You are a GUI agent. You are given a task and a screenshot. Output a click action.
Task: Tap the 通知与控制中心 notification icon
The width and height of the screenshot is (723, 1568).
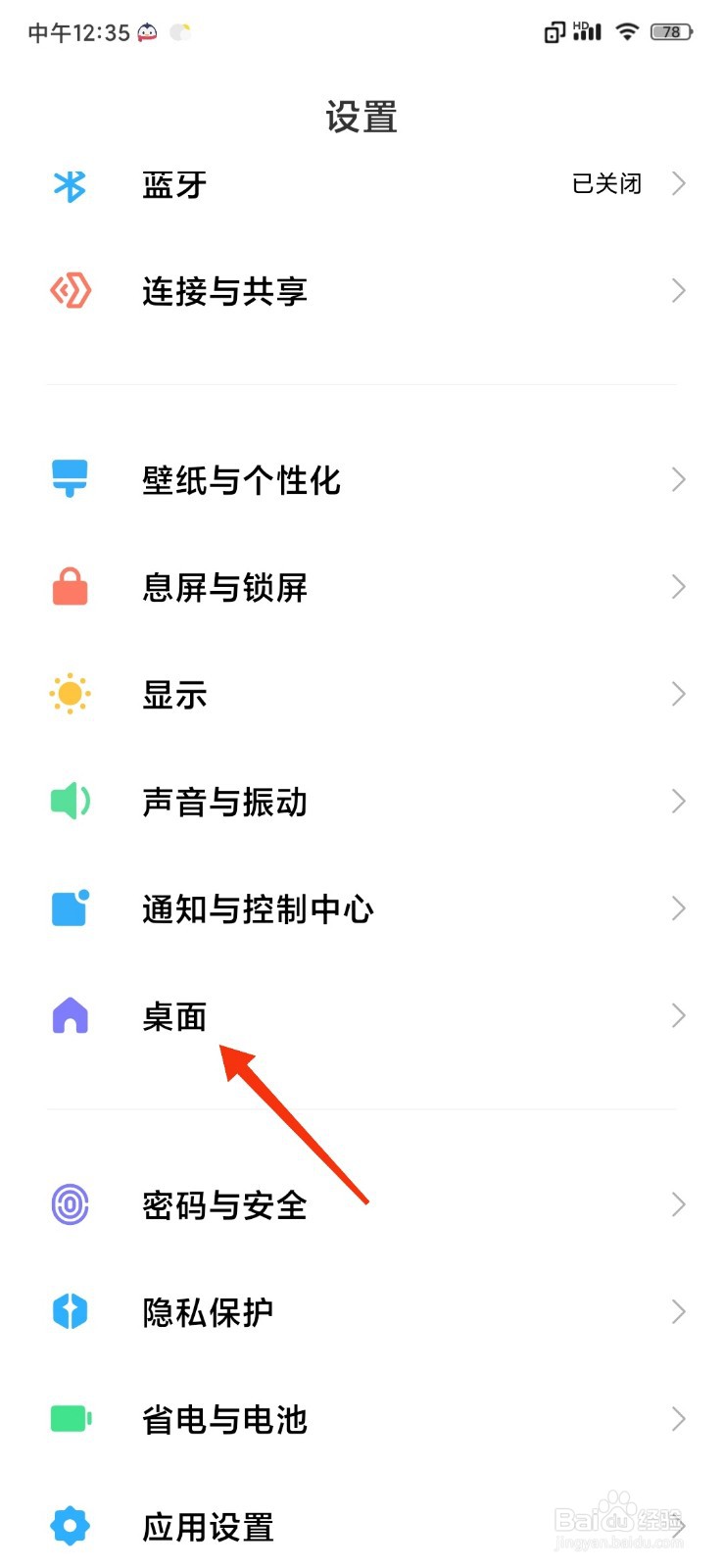click(69, 908)
